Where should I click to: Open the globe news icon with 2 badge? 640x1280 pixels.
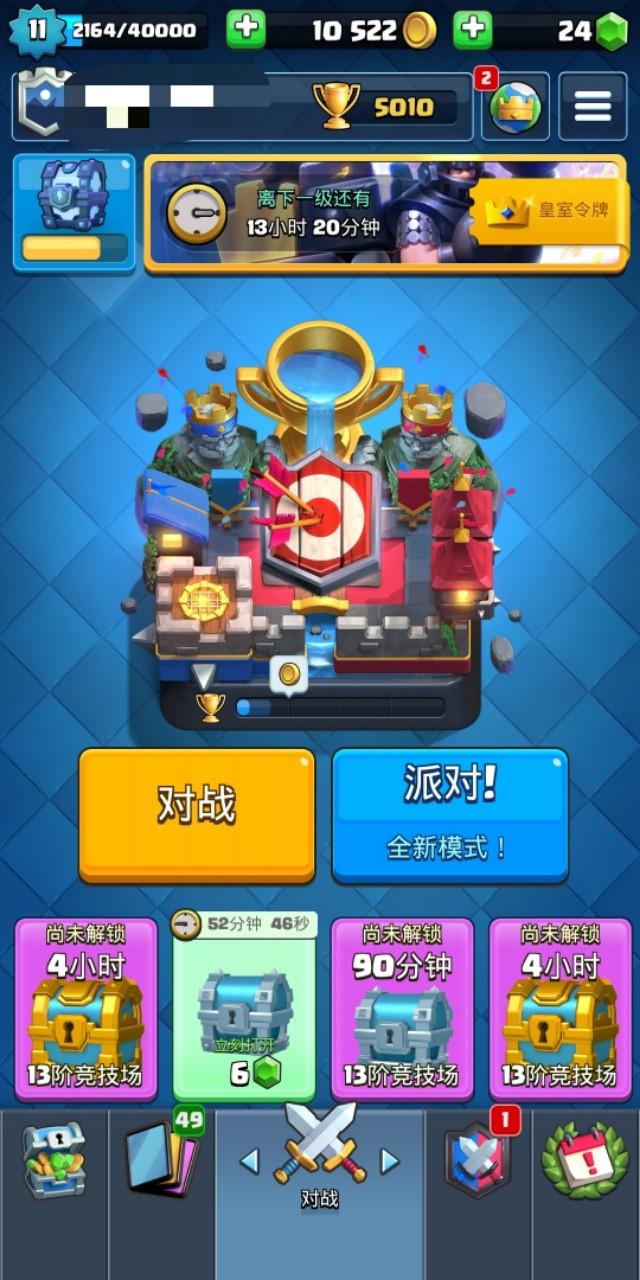click(514, 106)
